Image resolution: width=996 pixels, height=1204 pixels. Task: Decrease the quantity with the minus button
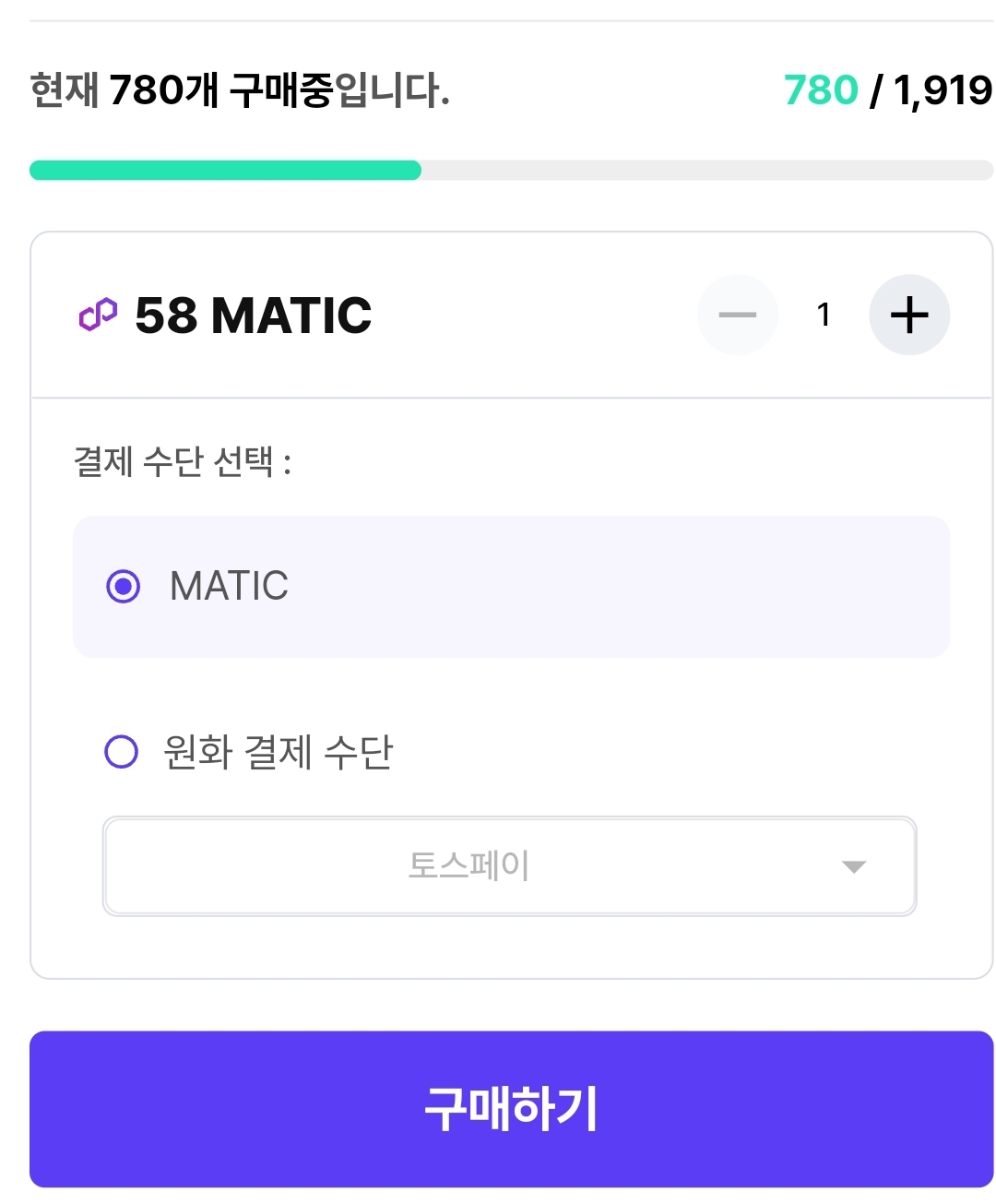[x=737, y=315]
